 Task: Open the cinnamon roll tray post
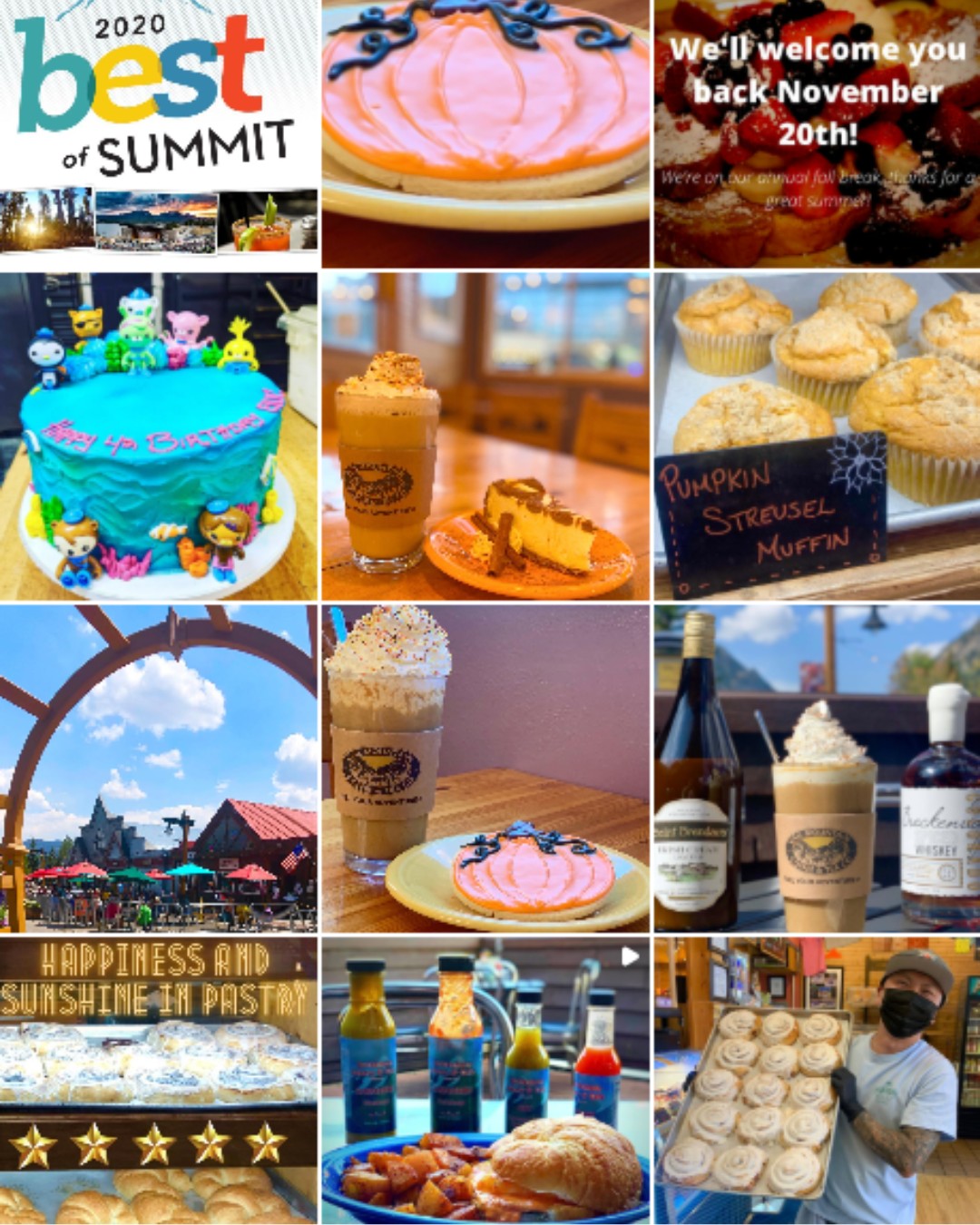pyautogui.click(x=817, y=1080)
